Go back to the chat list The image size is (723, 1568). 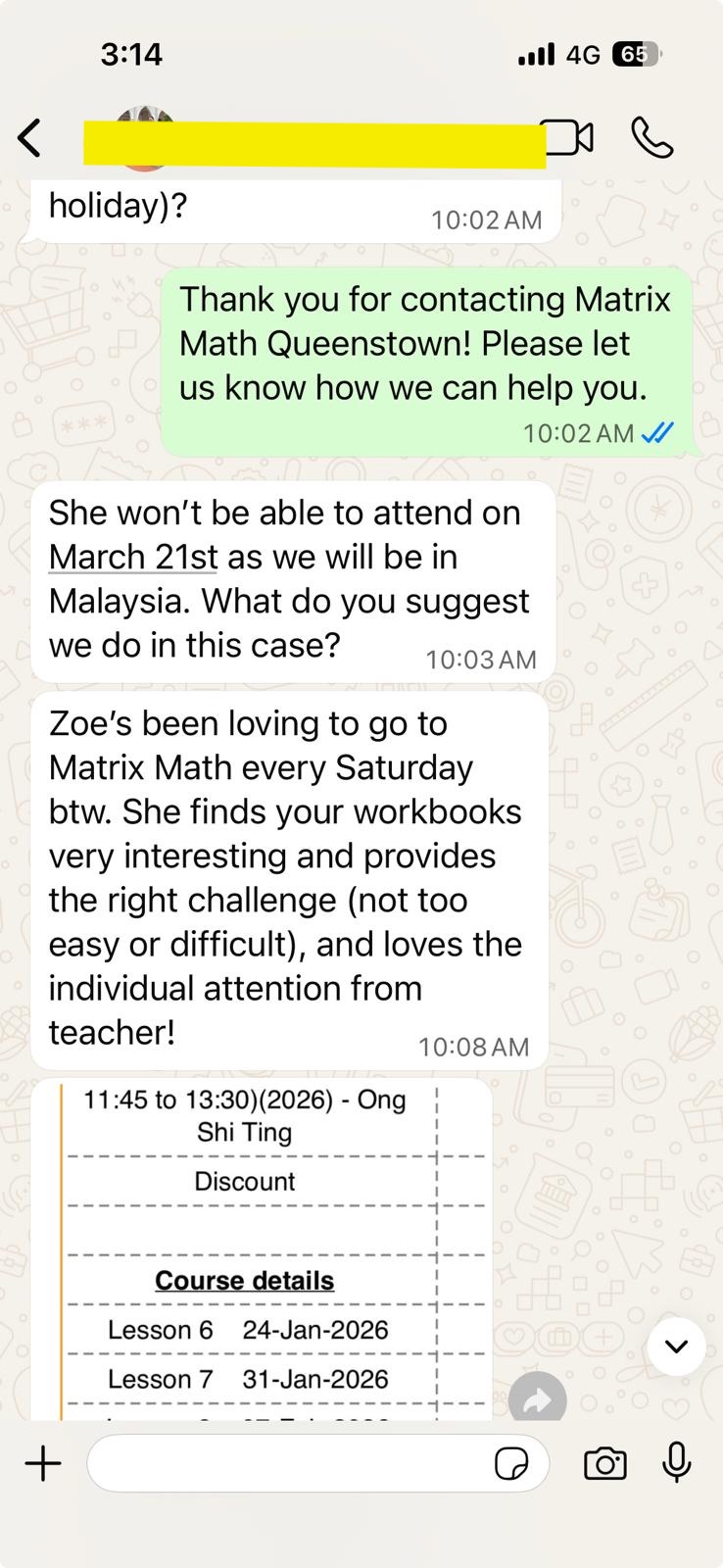[x=30, y=138]
